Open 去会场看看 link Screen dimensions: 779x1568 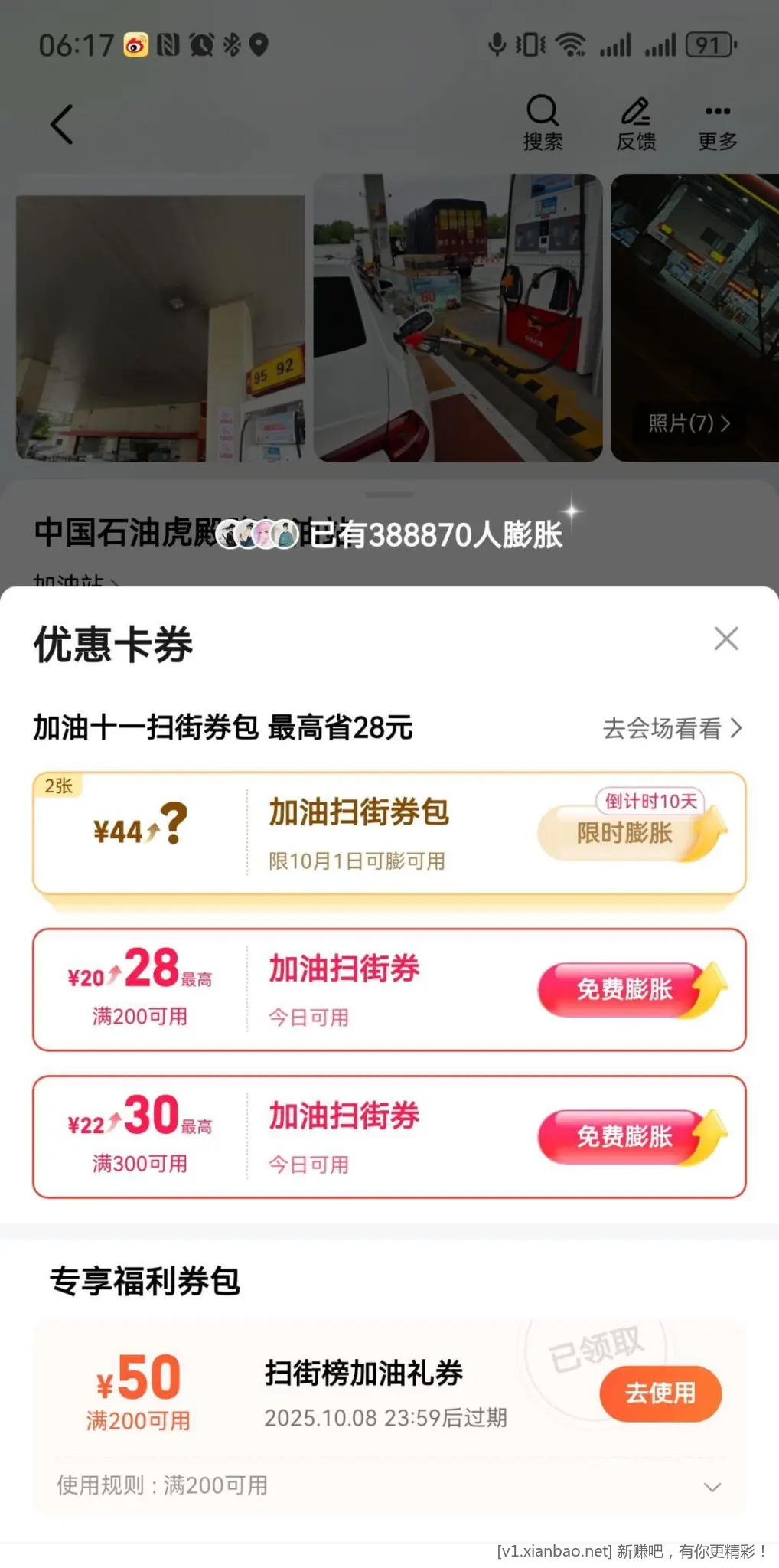672,728
